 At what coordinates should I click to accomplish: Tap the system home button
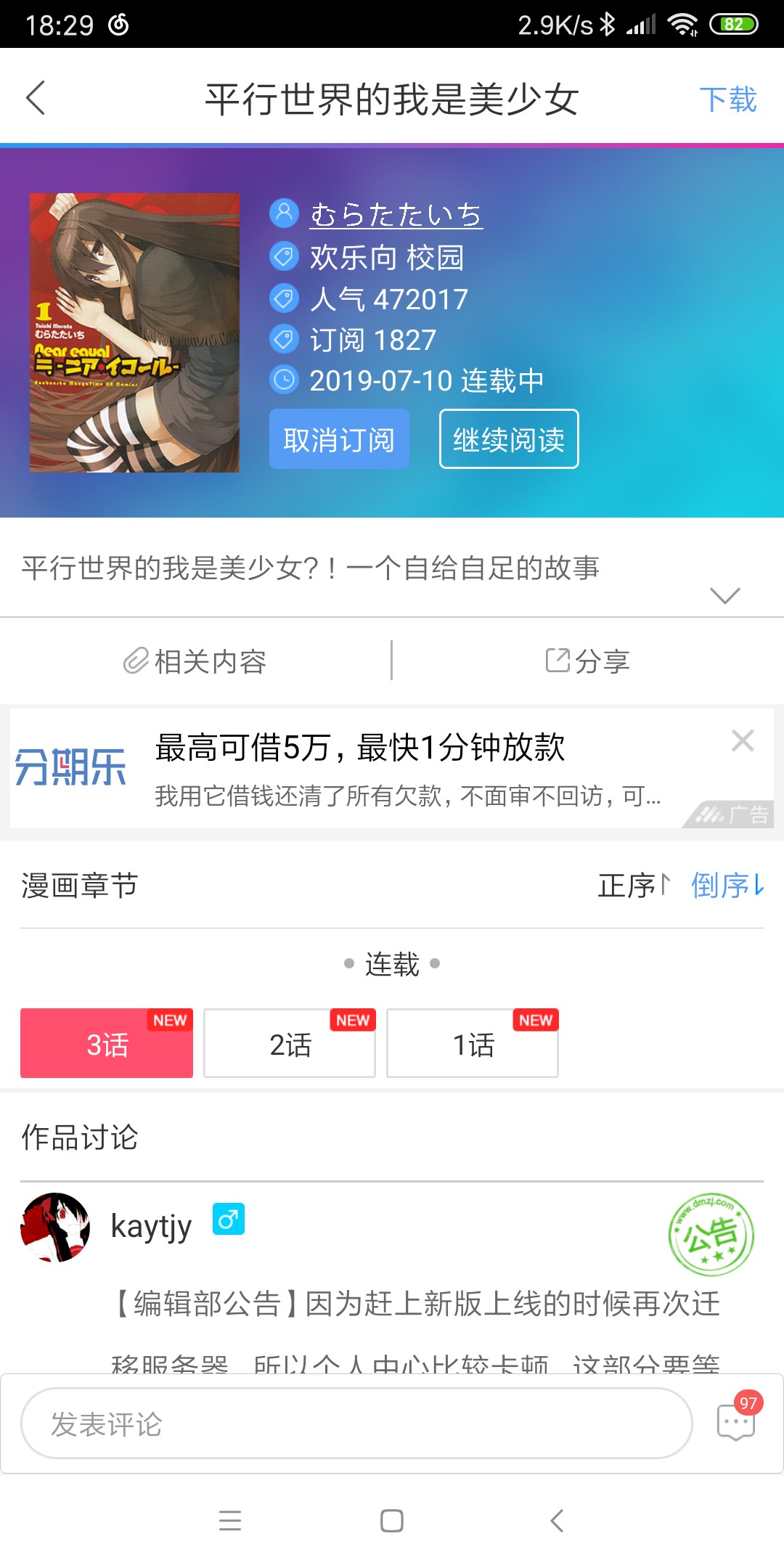[x=392, y=1521]
